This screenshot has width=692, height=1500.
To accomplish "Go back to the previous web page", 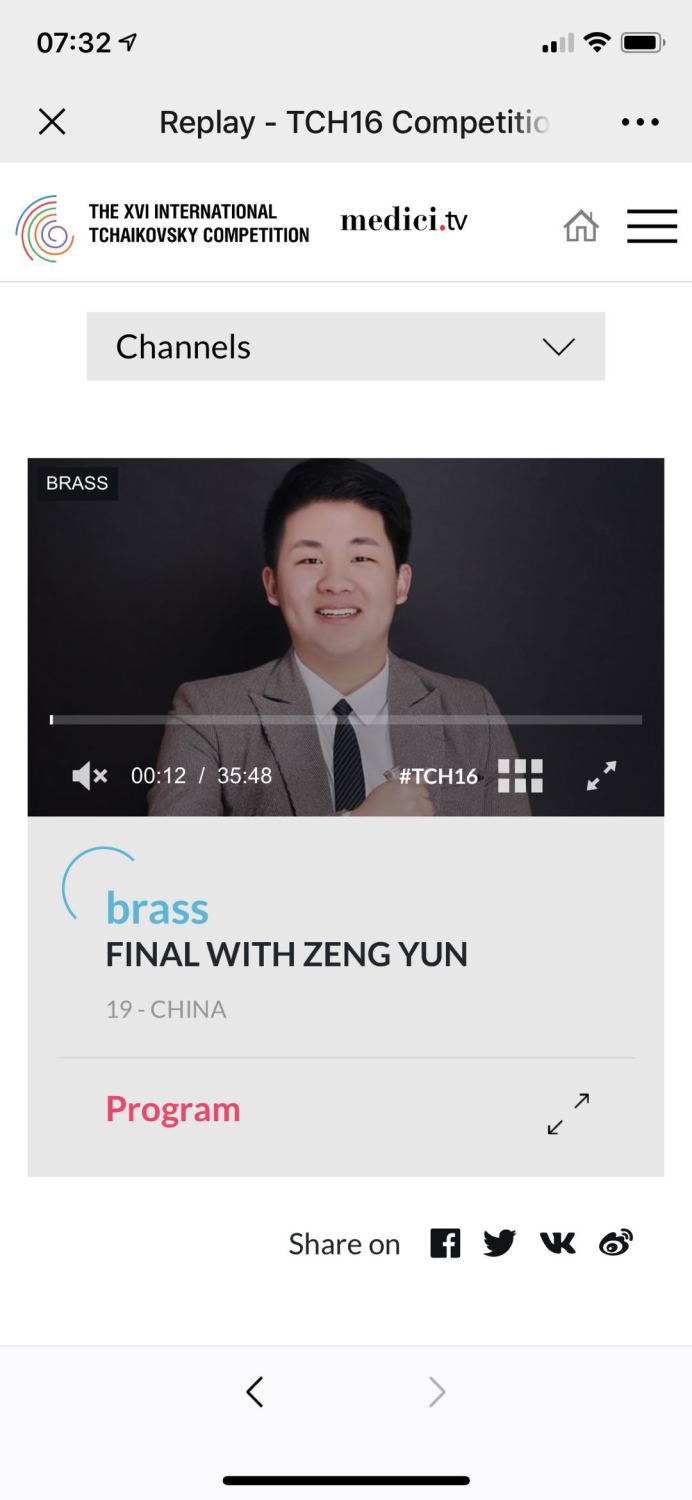I will click(x=255, y=1392).
